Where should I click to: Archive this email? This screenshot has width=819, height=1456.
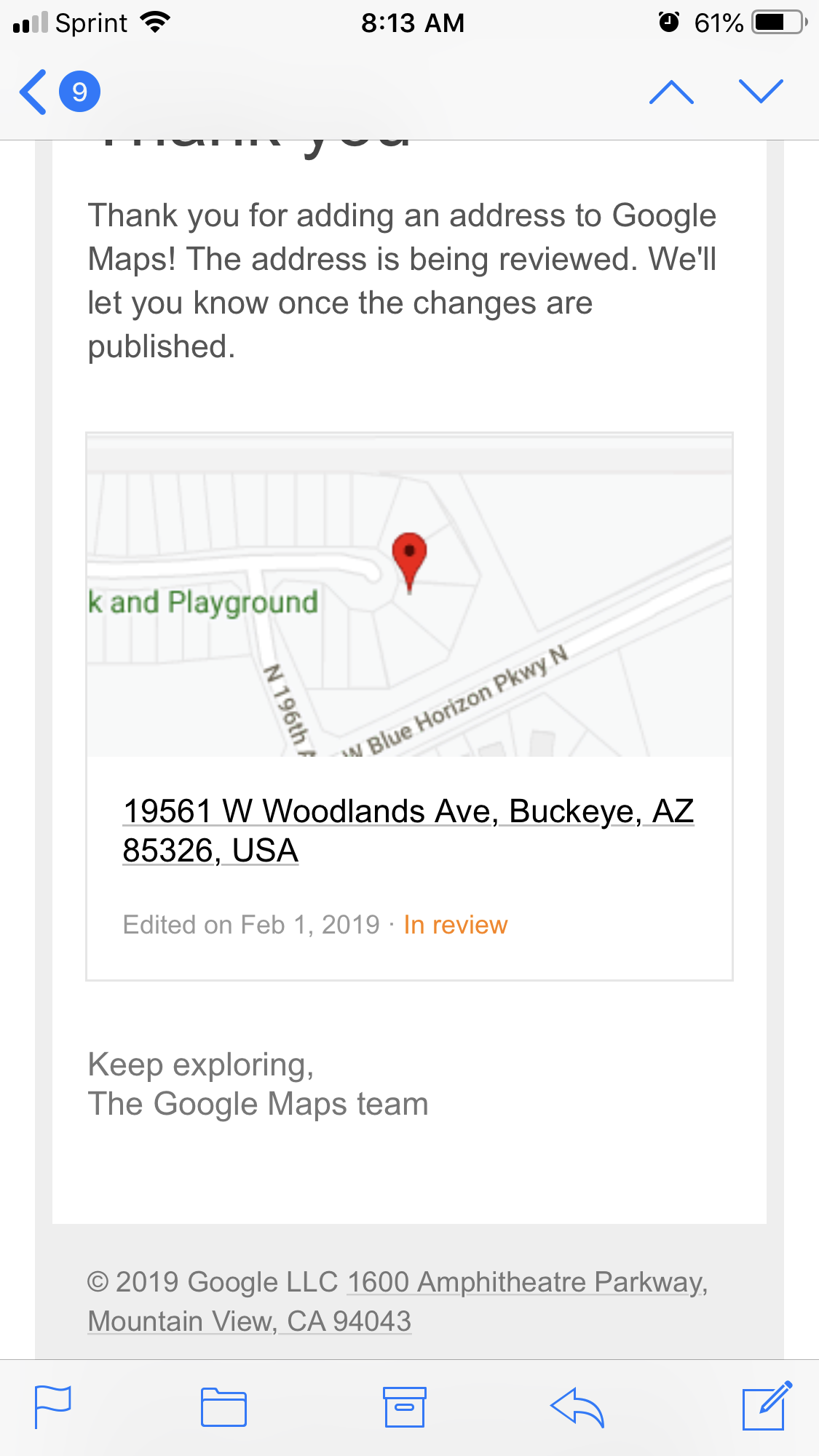[x=404, y=1407]
